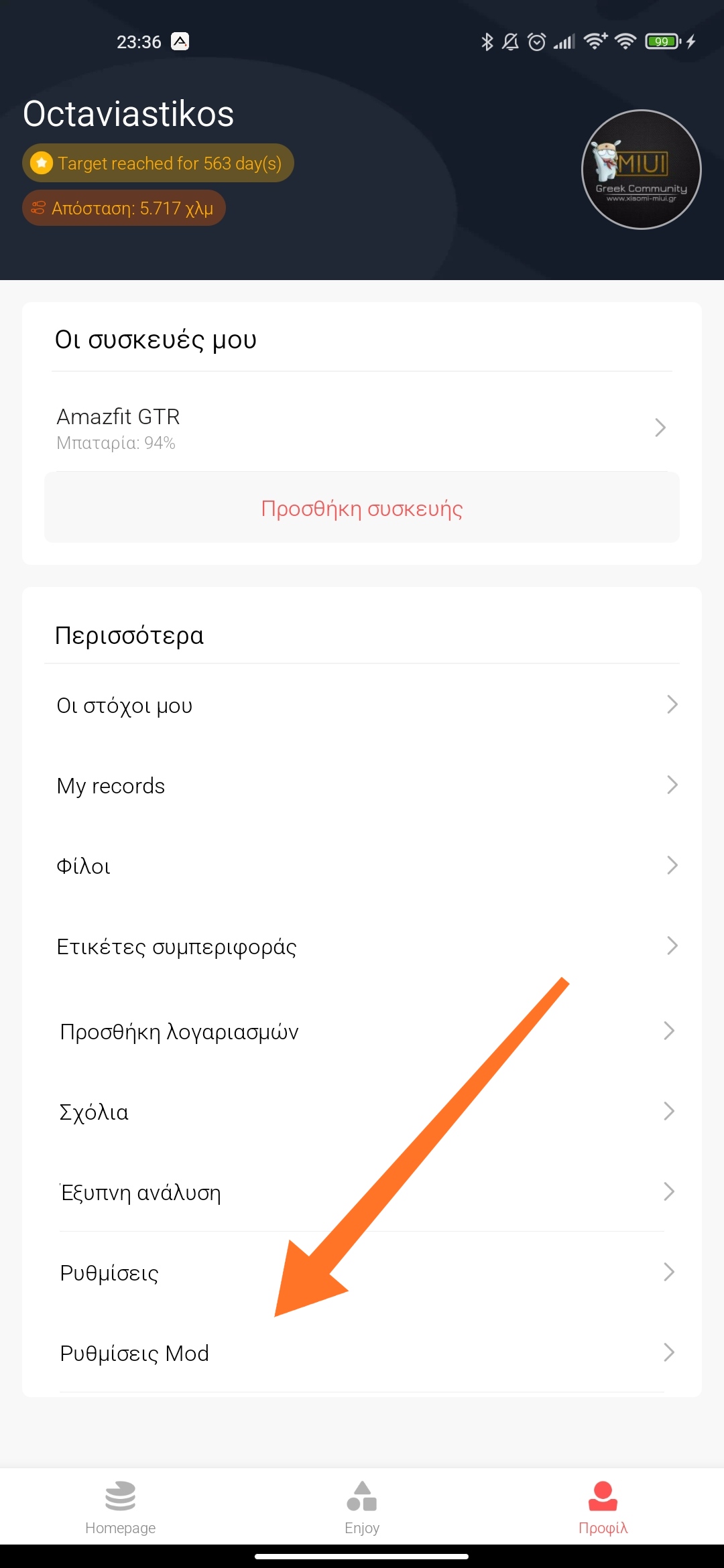724x1568 pixels.
Task: Open Ετικέτες συμπεριφοράς
Action: (362, 946)
